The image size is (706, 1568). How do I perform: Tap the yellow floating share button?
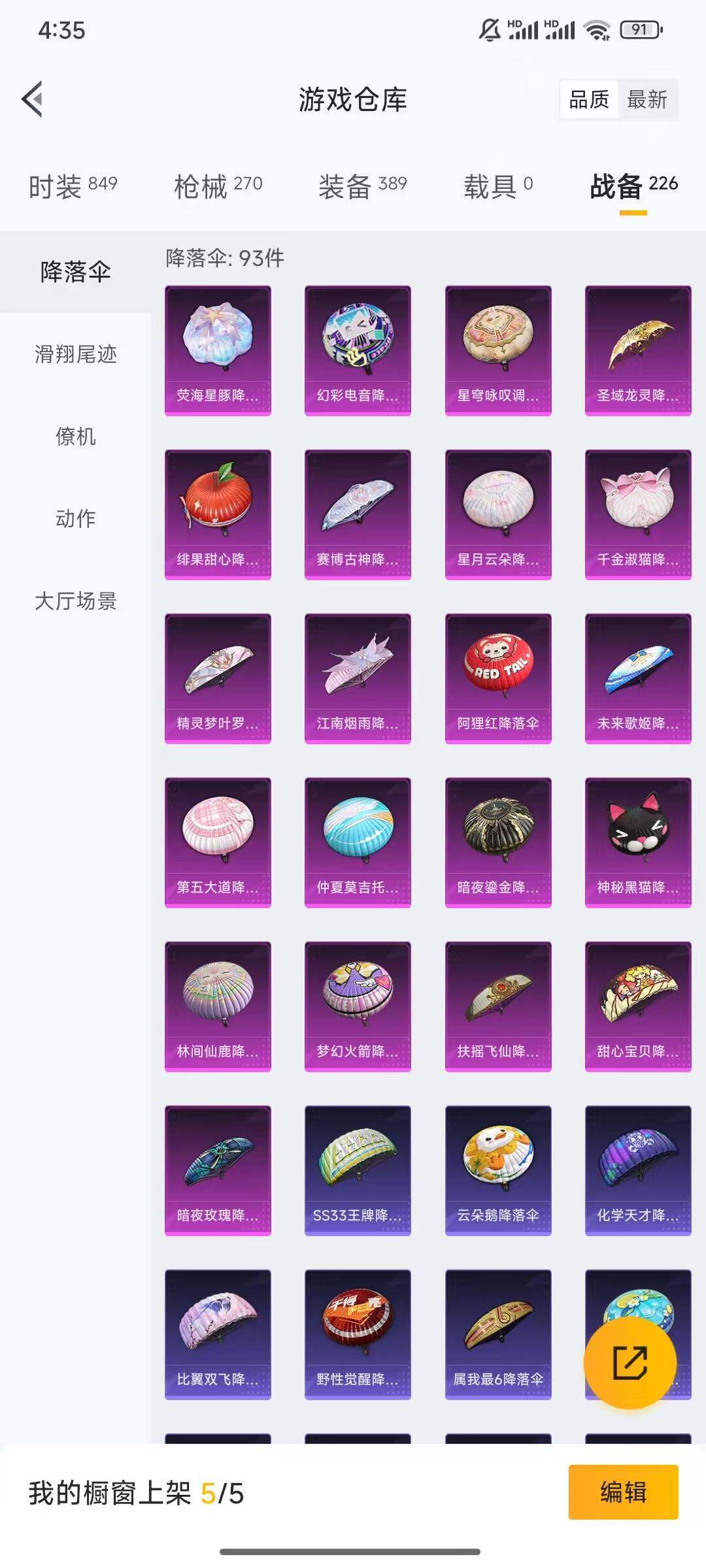(630, 1362)
